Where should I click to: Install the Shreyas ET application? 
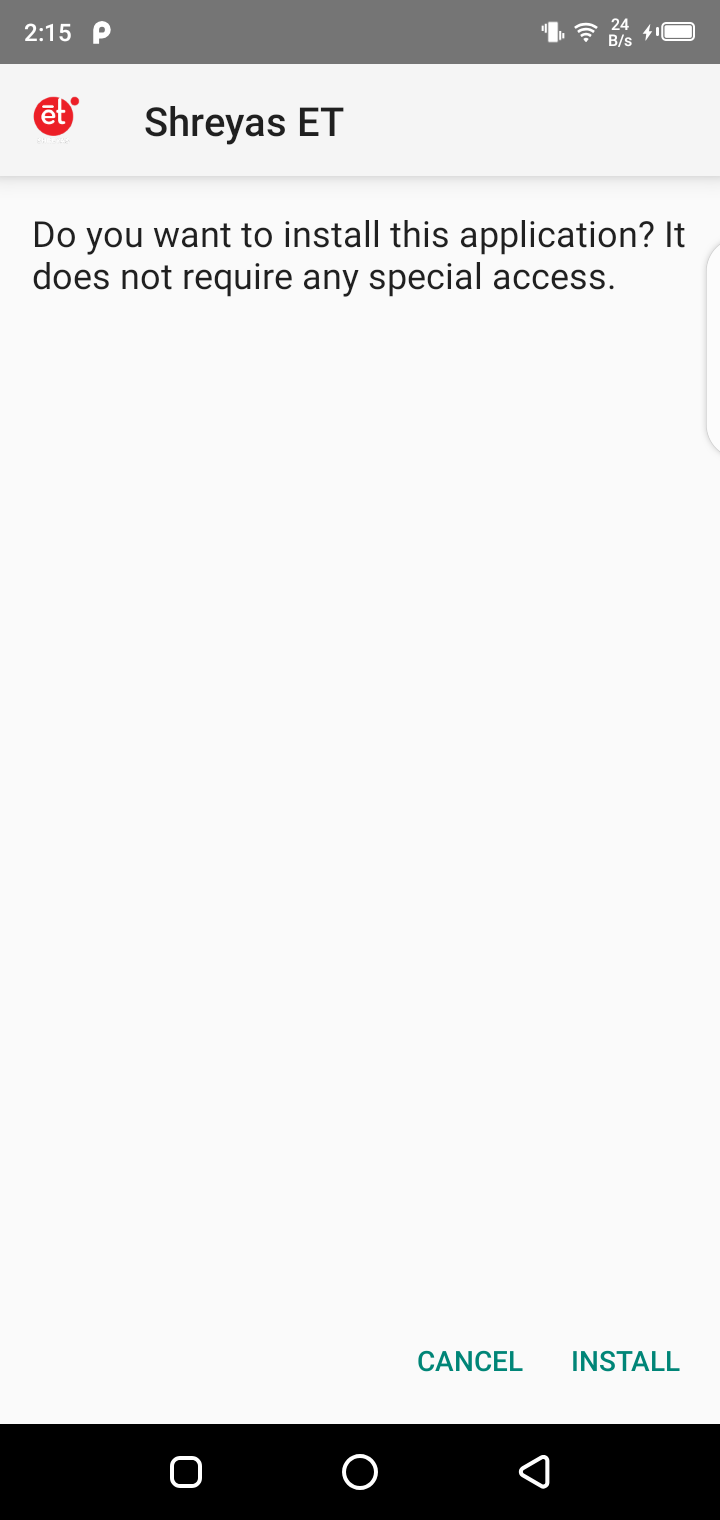coord(625,1361)
